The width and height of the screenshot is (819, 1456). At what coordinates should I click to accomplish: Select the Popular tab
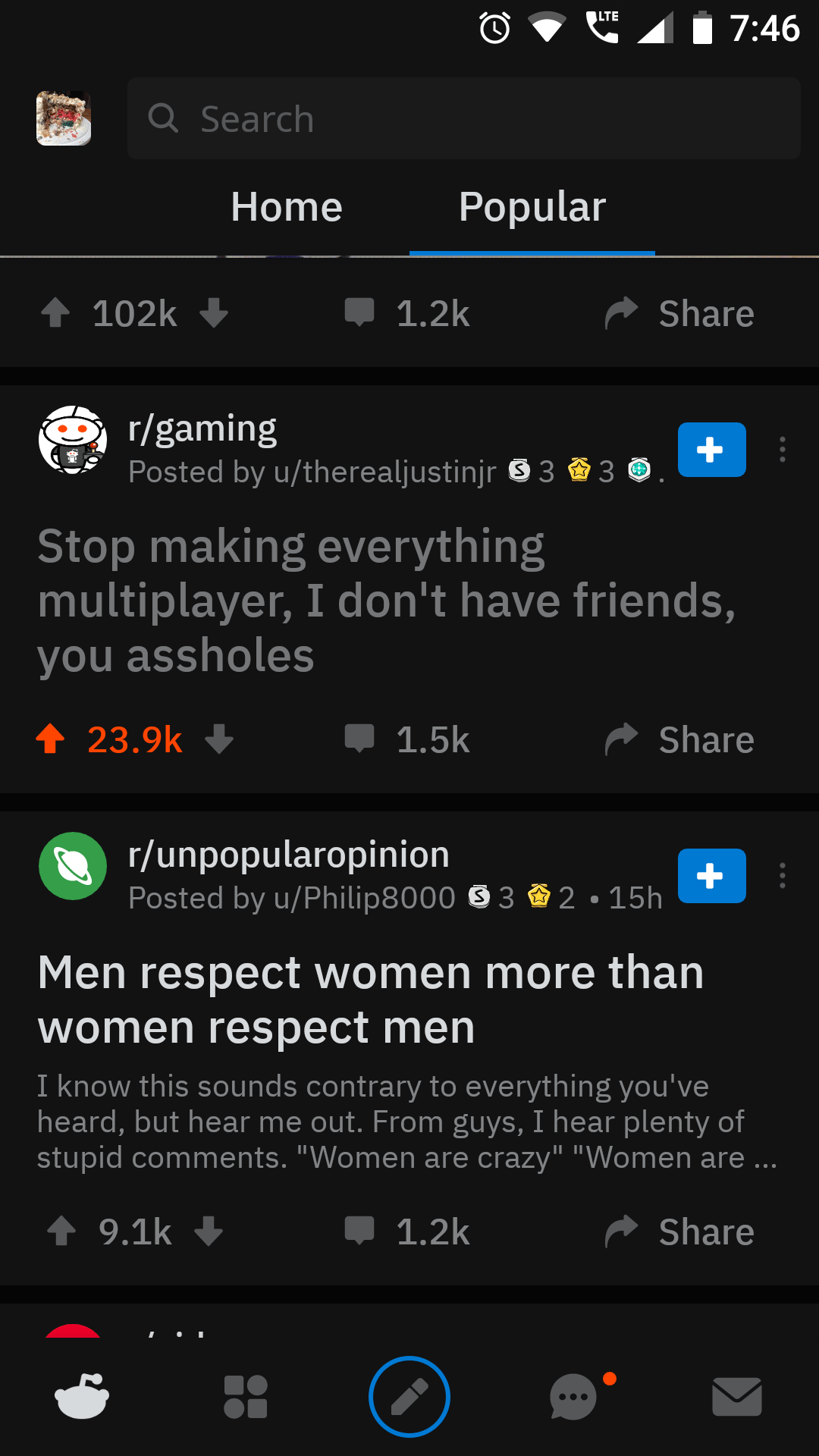[532, 206]
